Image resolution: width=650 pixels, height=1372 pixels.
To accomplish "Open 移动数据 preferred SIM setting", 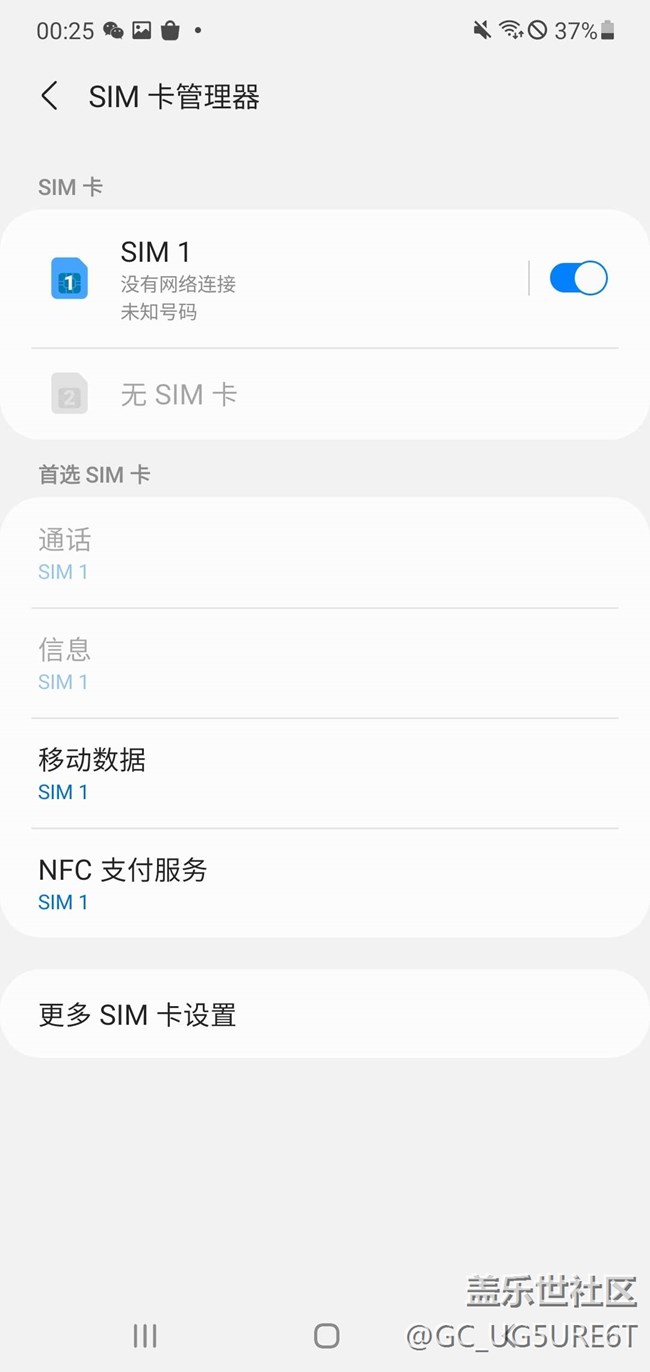I will coord(324,773).
